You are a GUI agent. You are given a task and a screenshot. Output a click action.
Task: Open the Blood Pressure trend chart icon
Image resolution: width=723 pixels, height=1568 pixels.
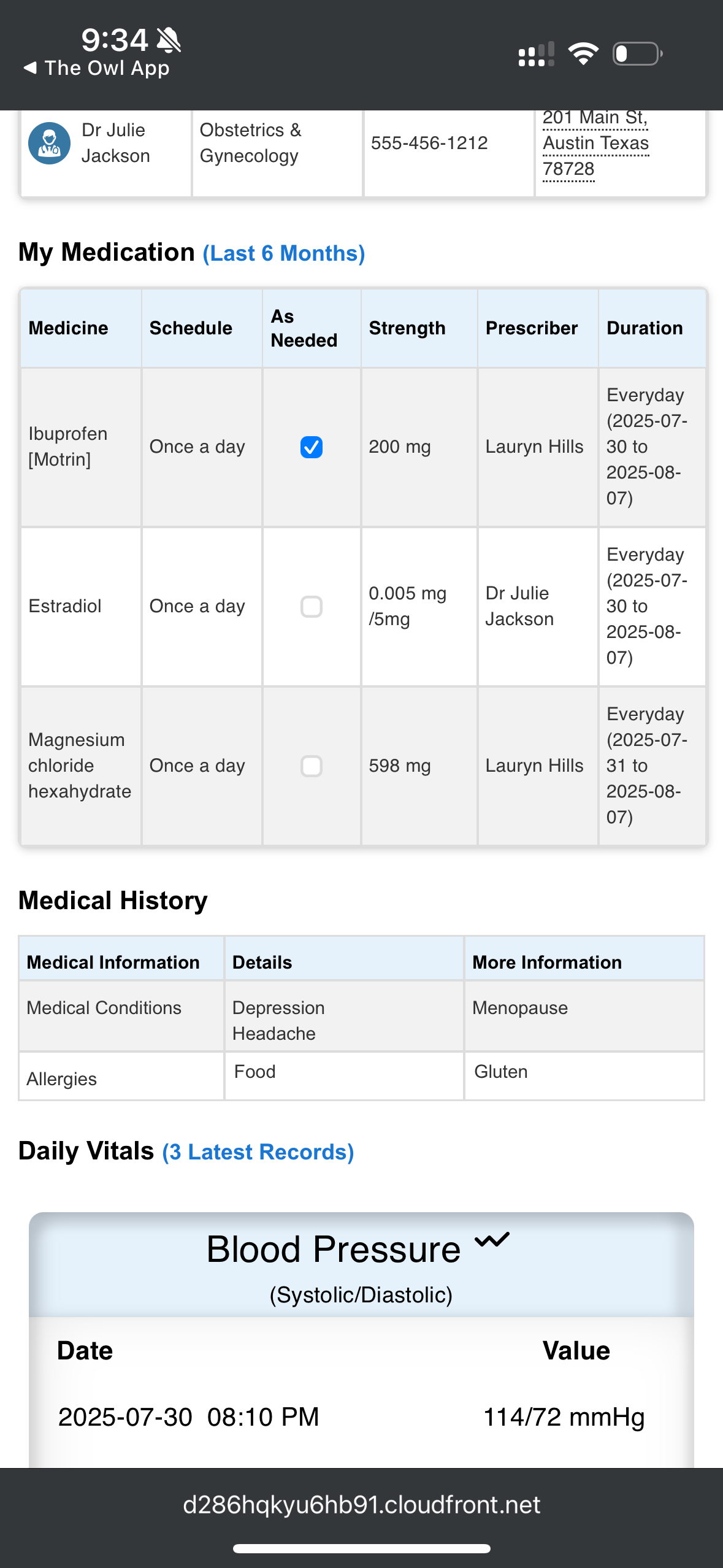(x=492, y=1240)
